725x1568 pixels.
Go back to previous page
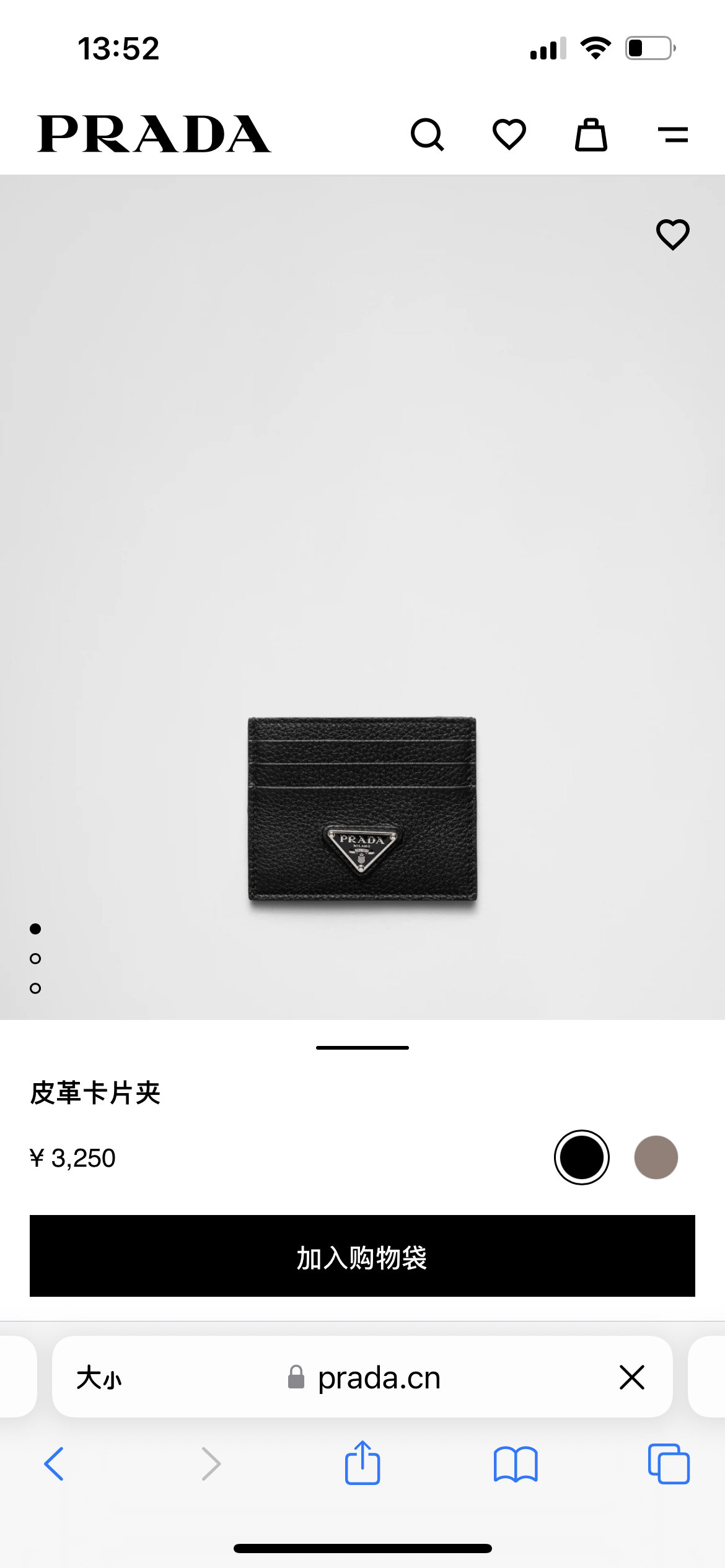54,1464
